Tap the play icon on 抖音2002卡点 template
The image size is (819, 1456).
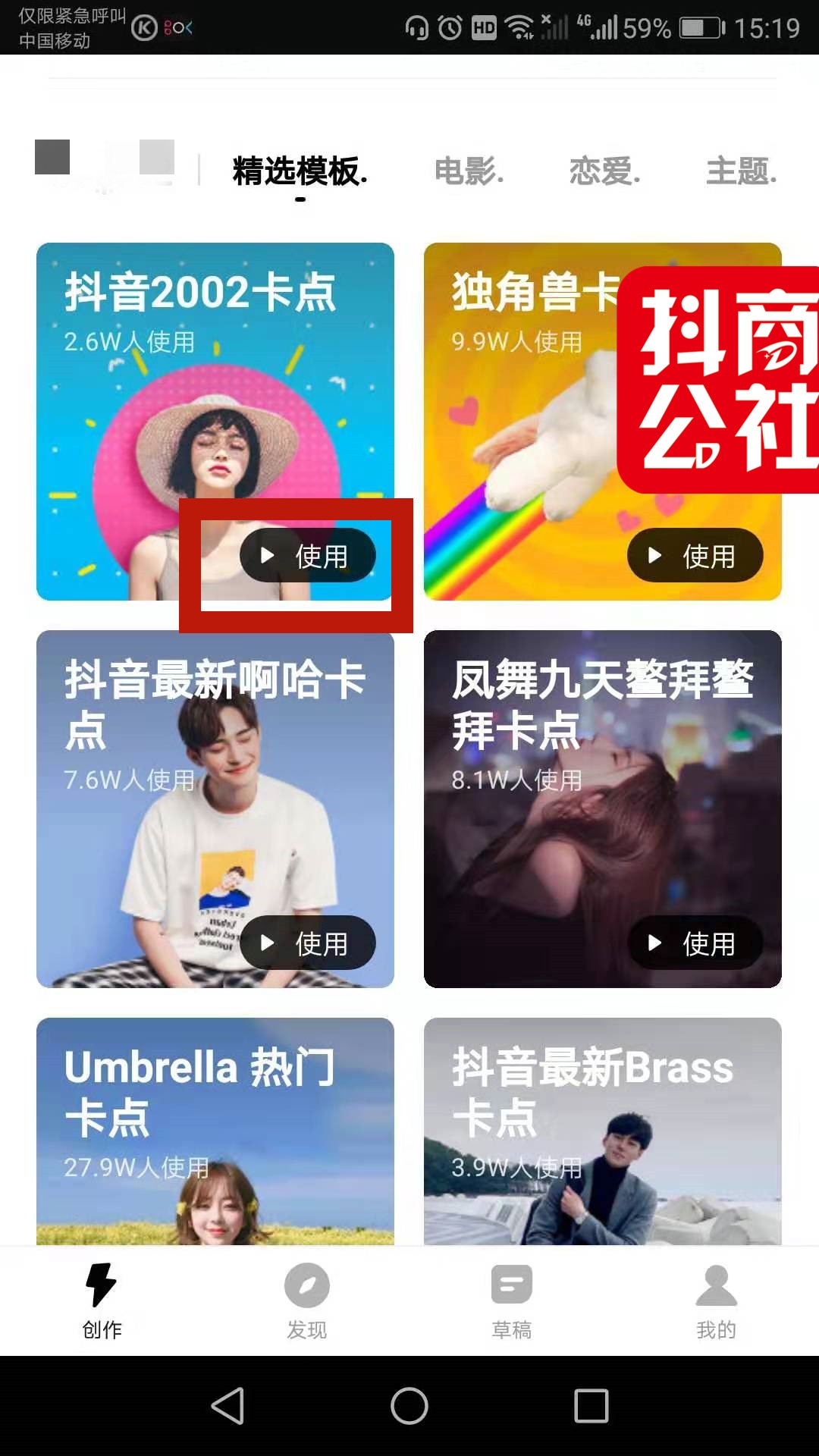[266, 555]
